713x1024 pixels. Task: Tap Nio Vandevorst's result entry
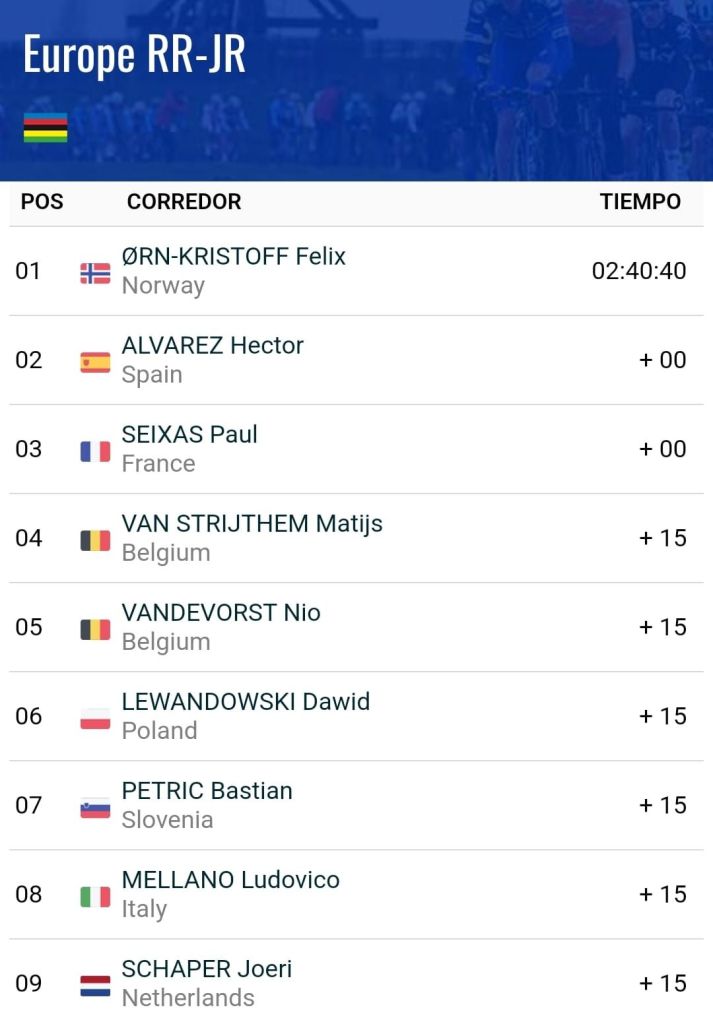[220, 613]
